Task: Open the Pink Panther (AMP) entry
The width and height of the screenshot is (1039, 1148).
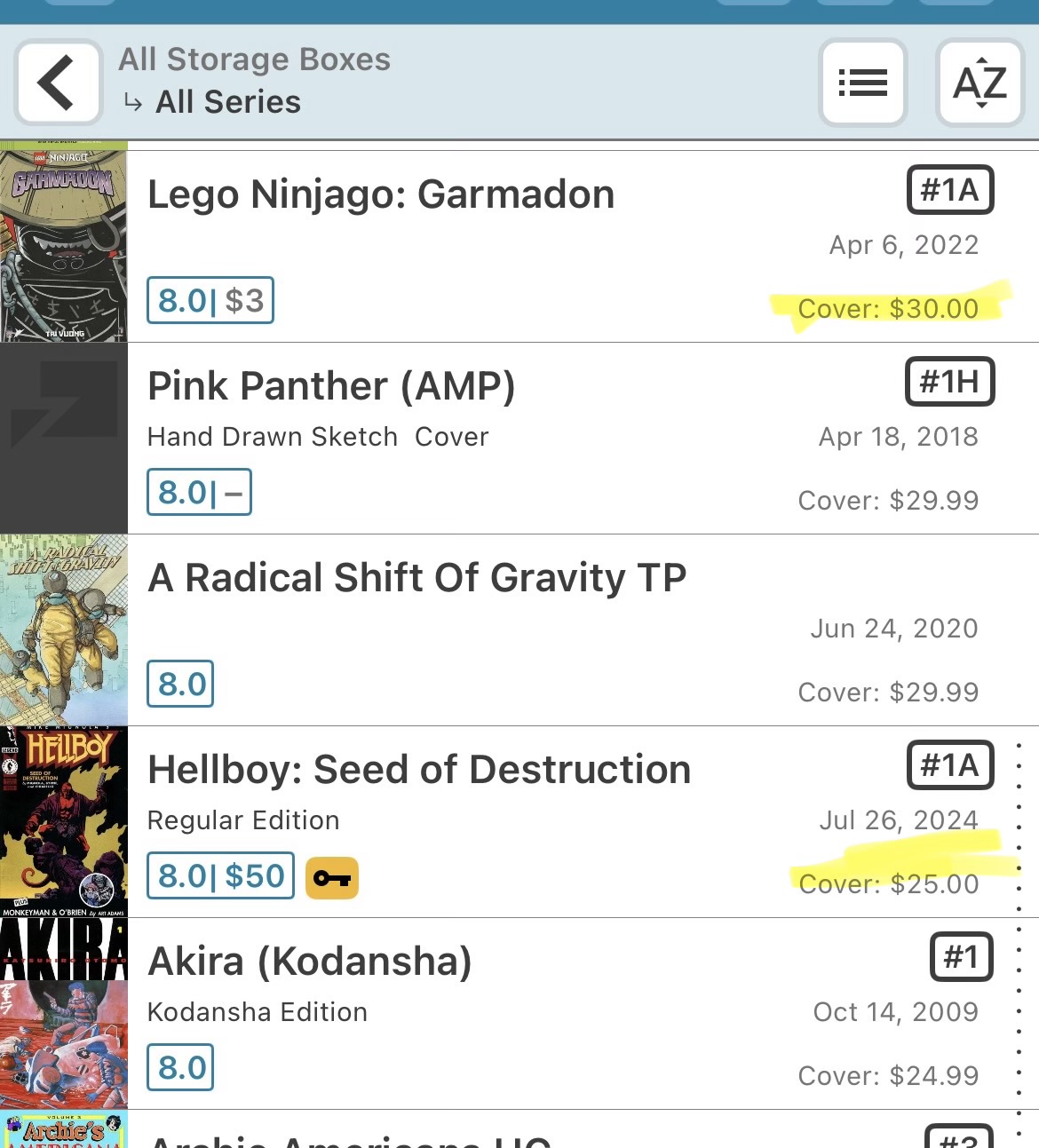Action: pos(331,387)
